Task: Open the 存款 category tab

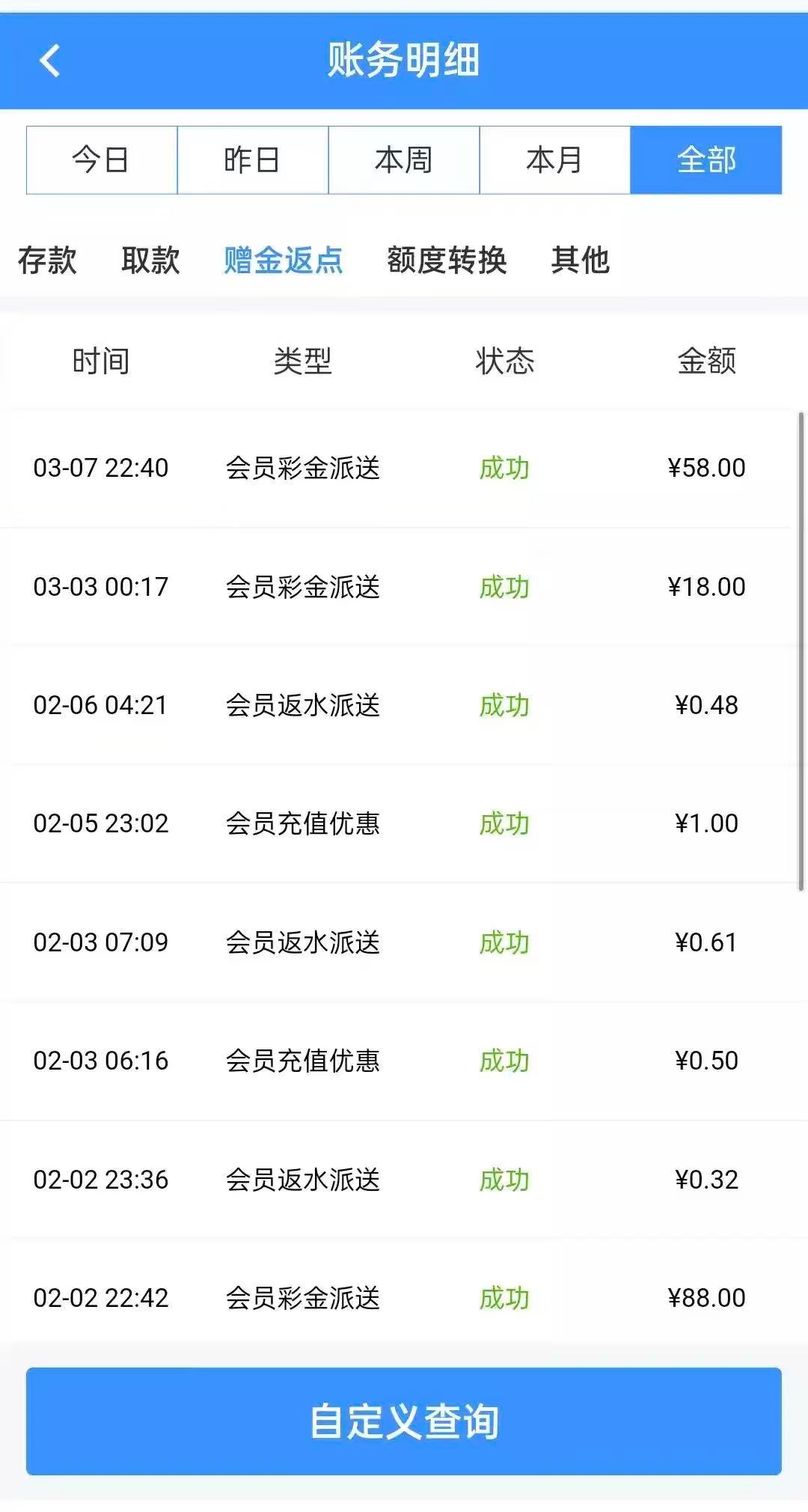Action: tap(47, 260)
